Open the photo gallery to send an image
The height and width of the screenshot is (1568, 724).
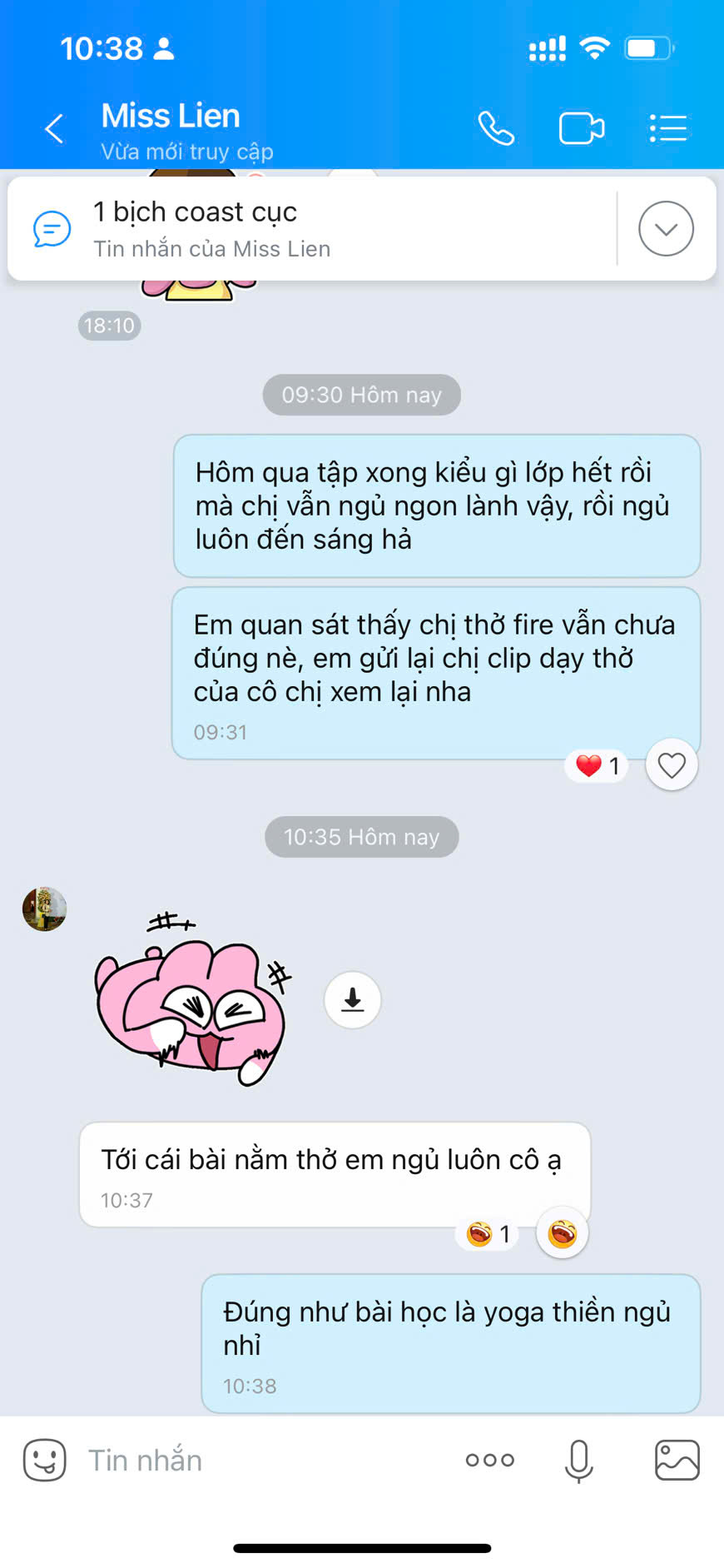point(677,1460)
